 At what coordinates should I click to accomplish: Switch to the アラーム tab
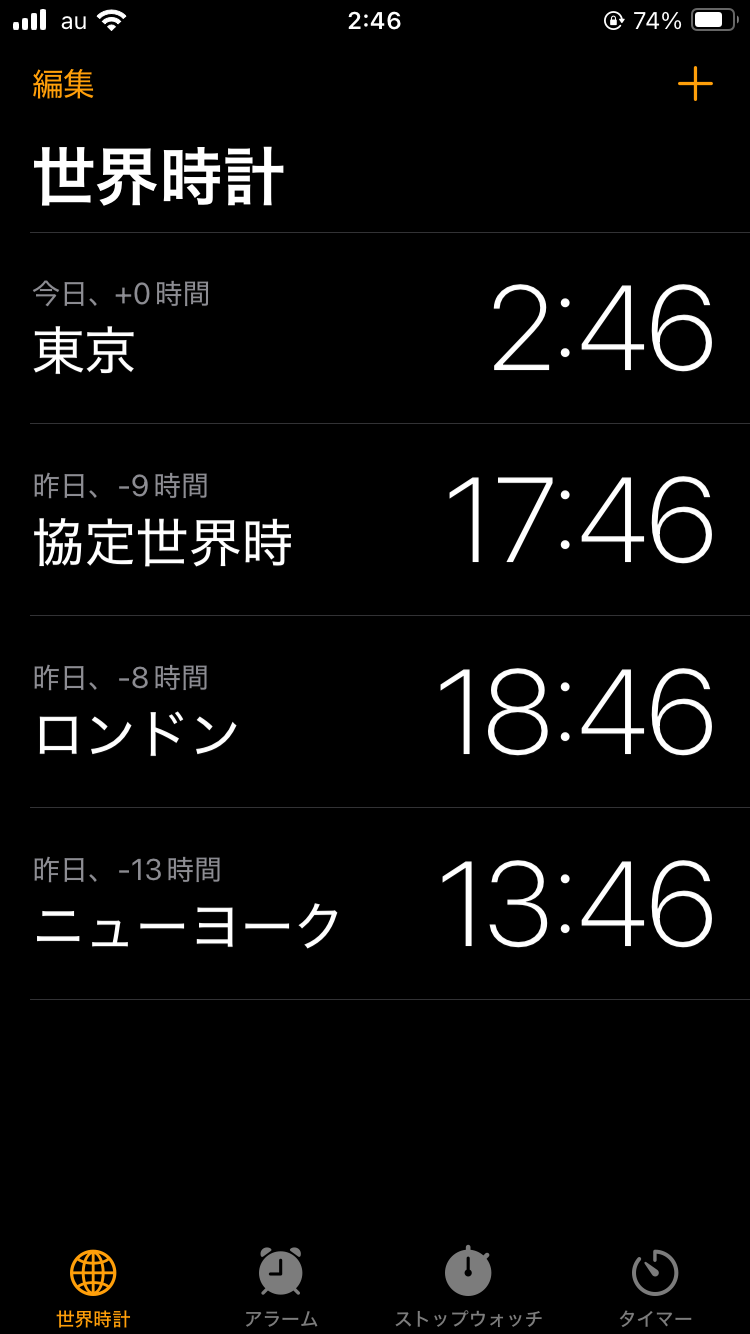tap(281, 1288)
